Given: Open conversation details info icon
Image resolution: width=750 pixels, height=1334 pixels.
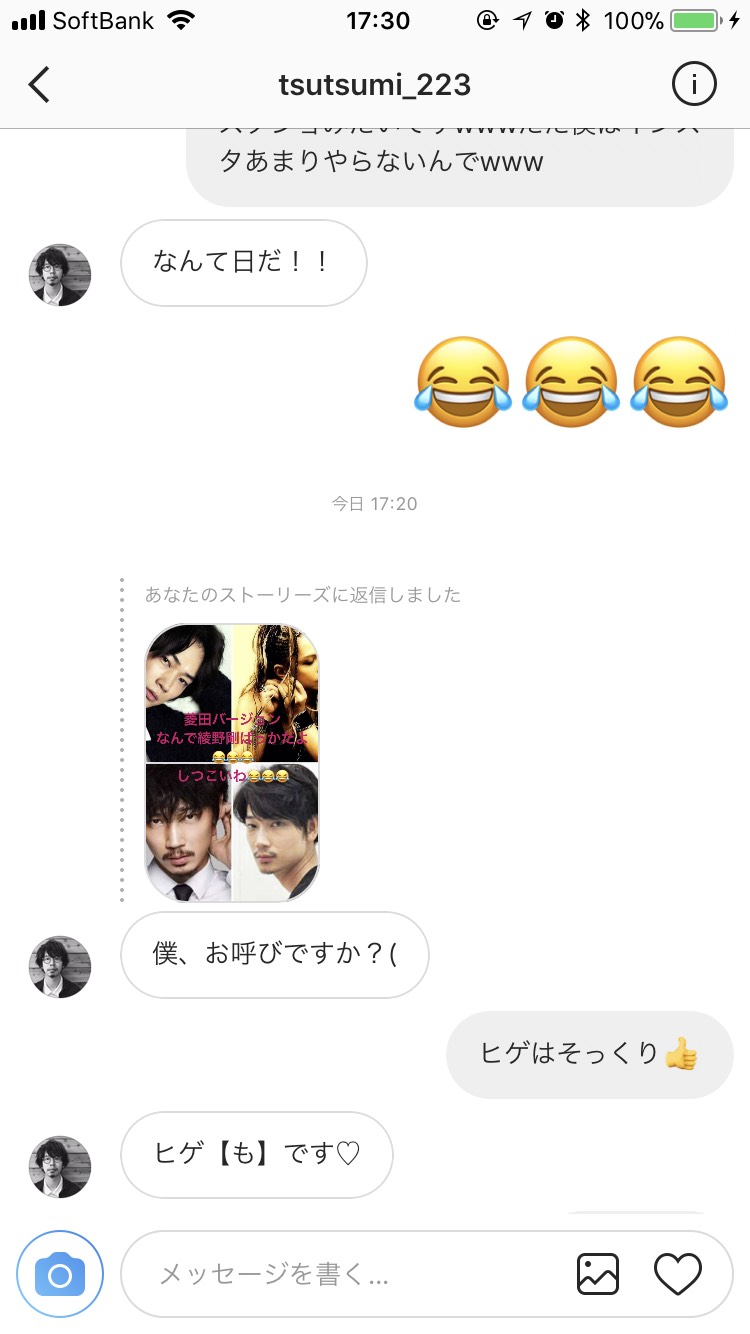Looking at the screenshot, I should click(694, 85).
